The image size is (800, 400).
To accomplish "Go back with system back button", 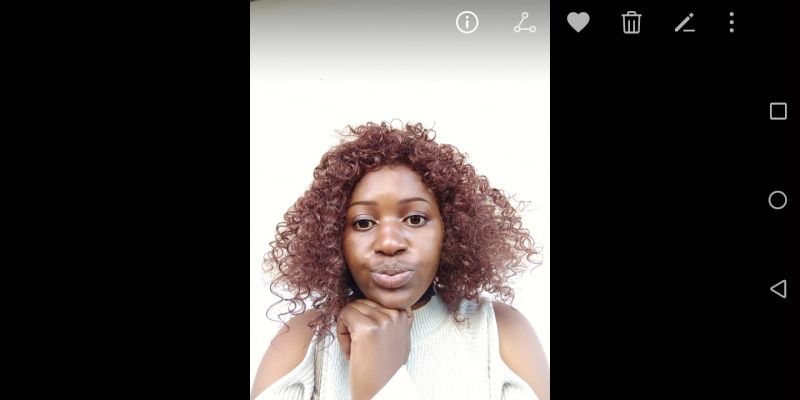I will pos(777,289).
